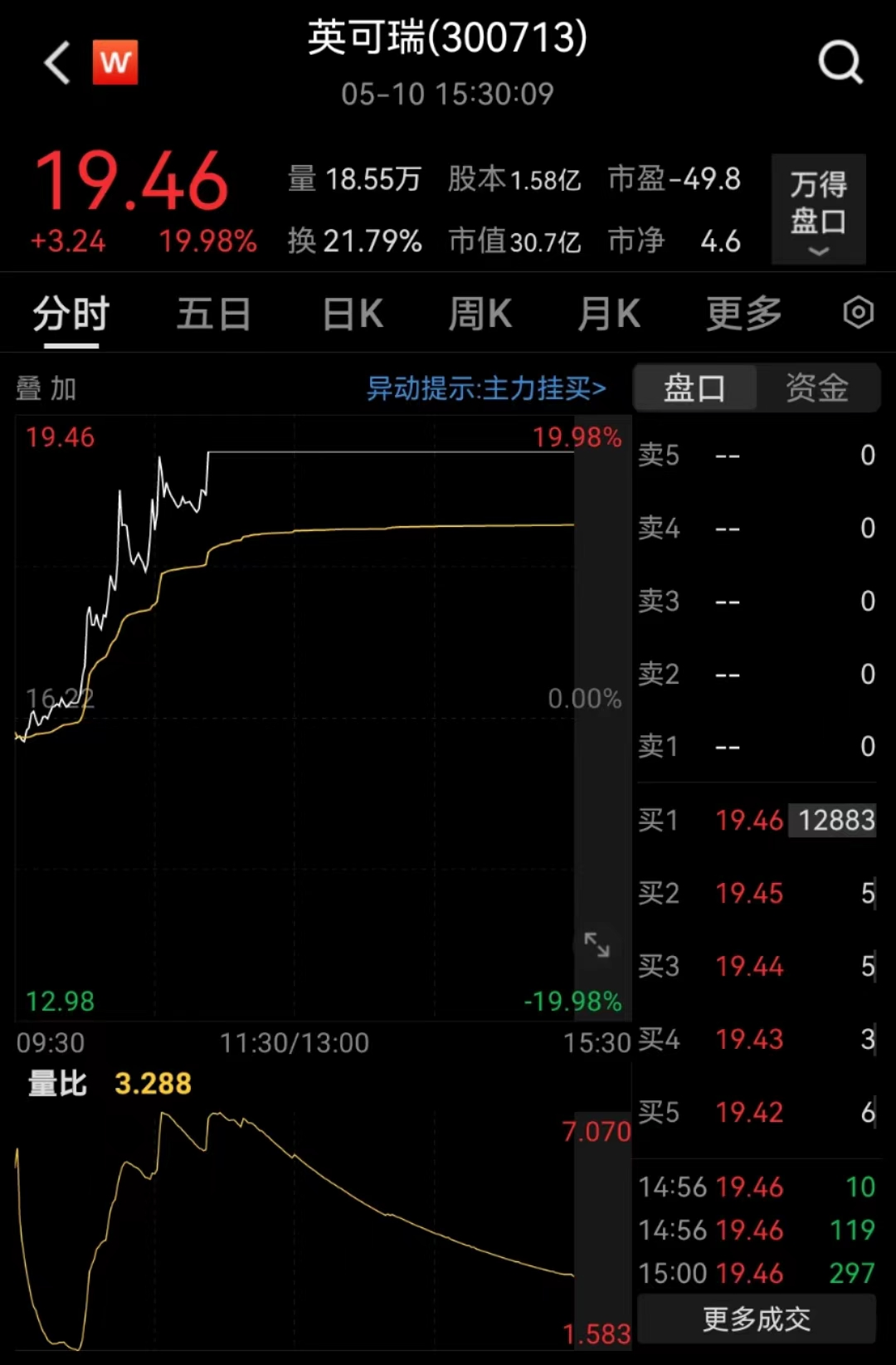Switch to the 五日 chart tab
896x1365 pixels.
213,314
